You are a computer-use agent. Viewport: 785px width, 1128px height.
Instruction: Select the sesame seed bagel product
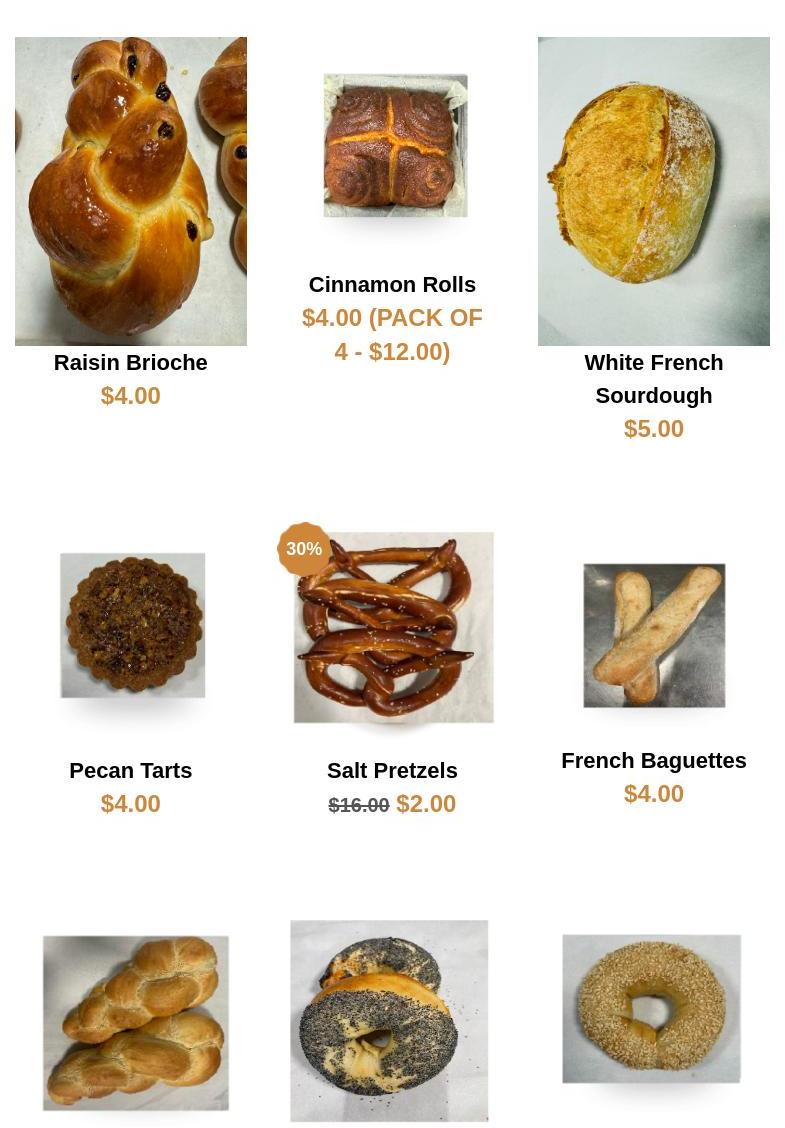click(x=651, y=1008)
